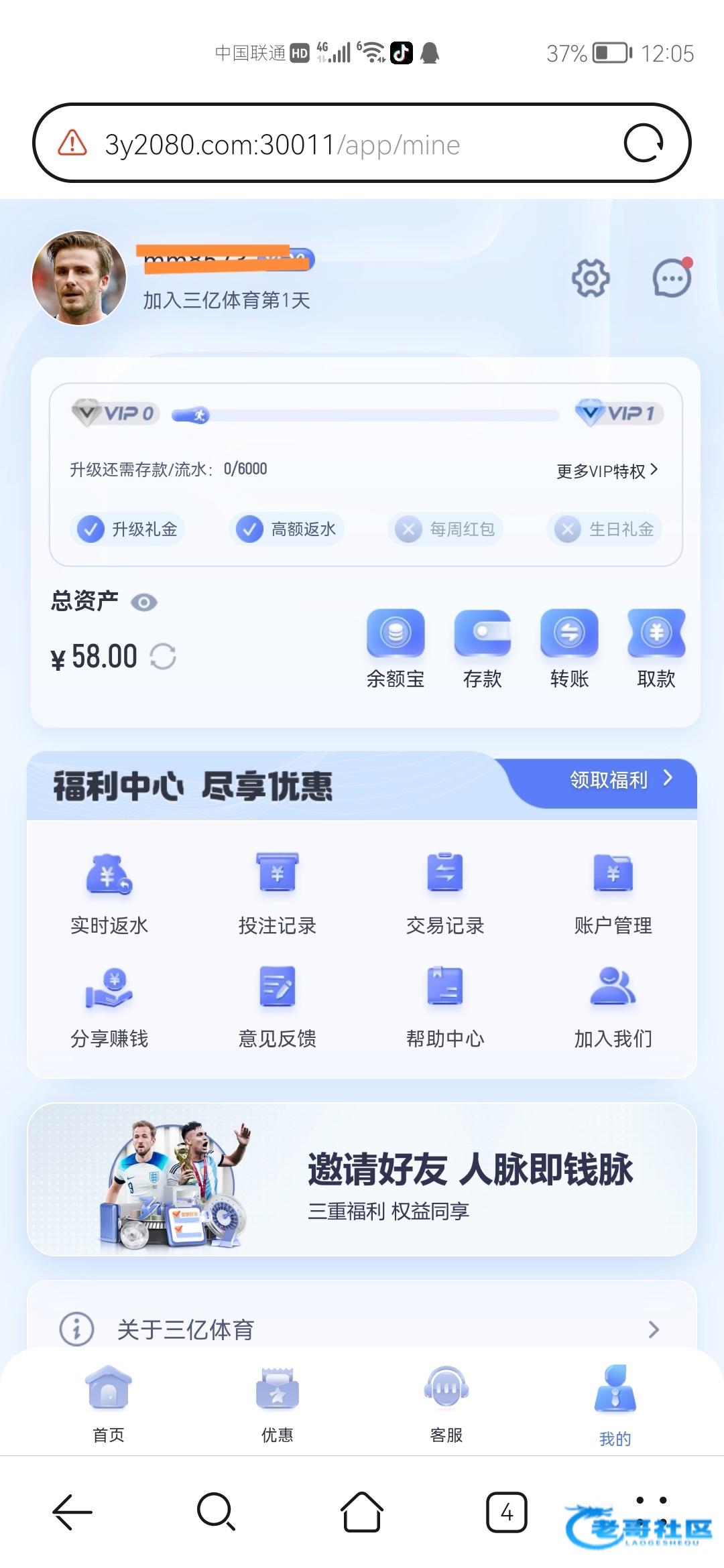Open the messages chat bubble icon
Image resolution: width=724 pixels, height=1568 pixels.
(672, 278)
